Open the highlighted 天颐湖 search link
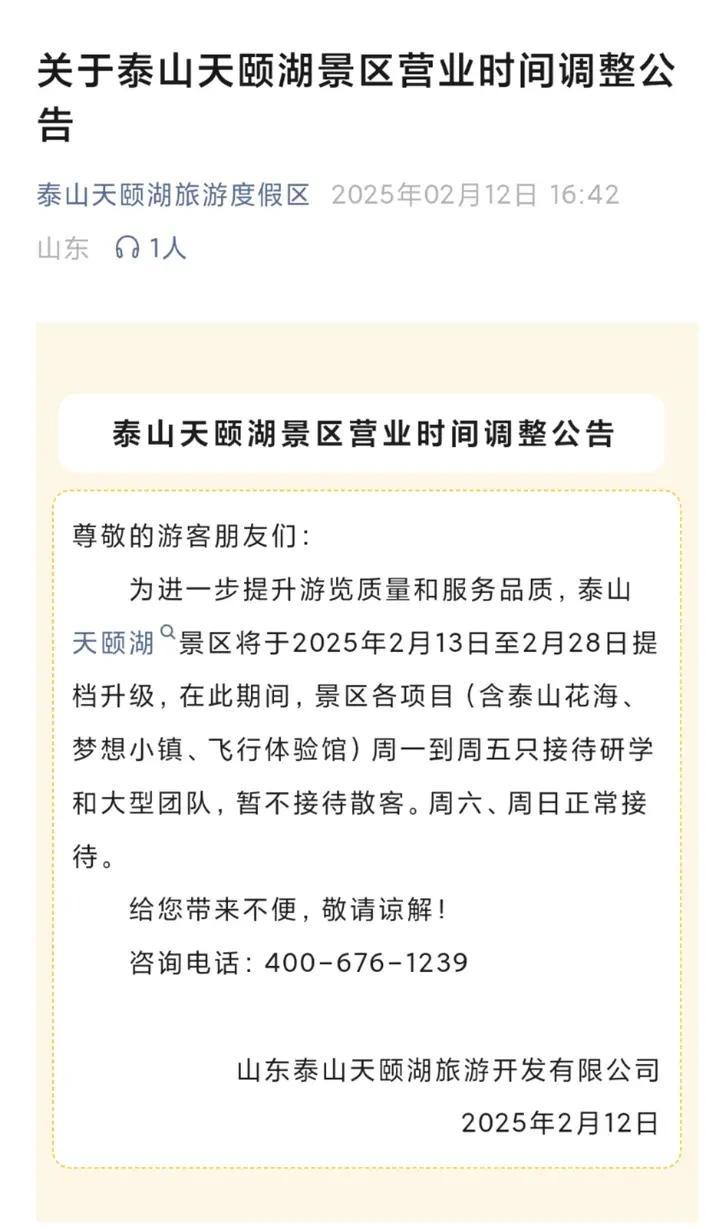Image resolution: width=720 pixels, height=1227 pixels. point(123,641)
